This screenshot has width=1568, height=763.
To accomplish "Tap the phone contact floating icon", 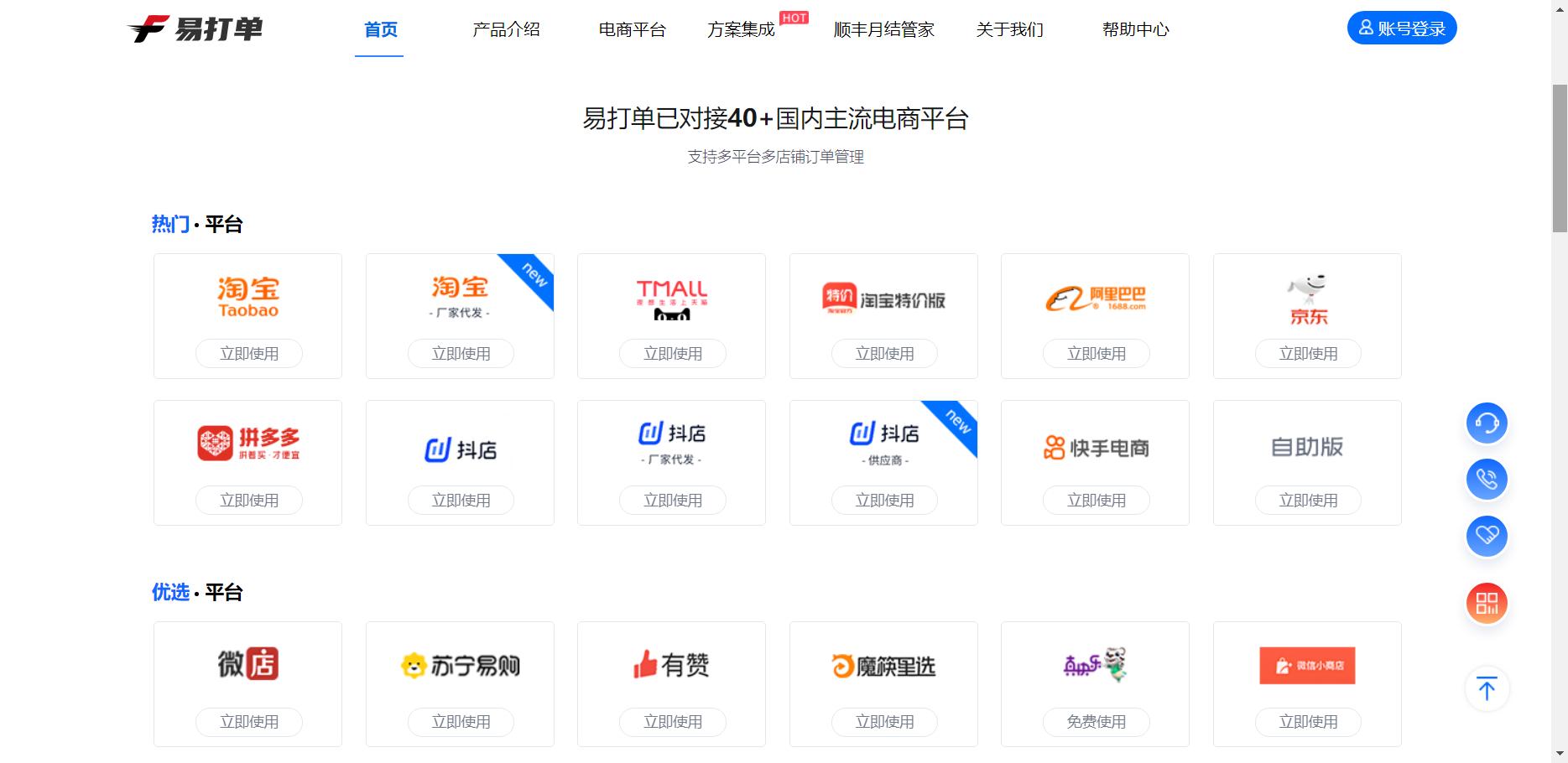I will pos(1487,479).
